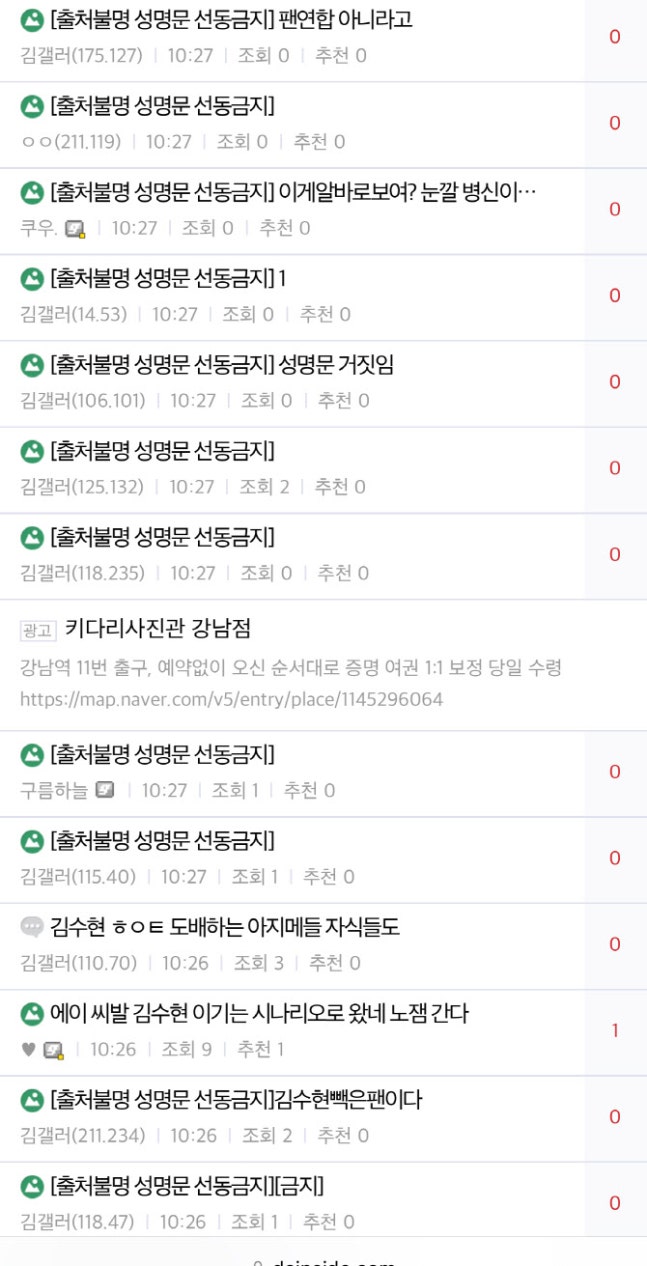Open the post ending with [금지]

pyautogui.click(x=187, y=1186)
